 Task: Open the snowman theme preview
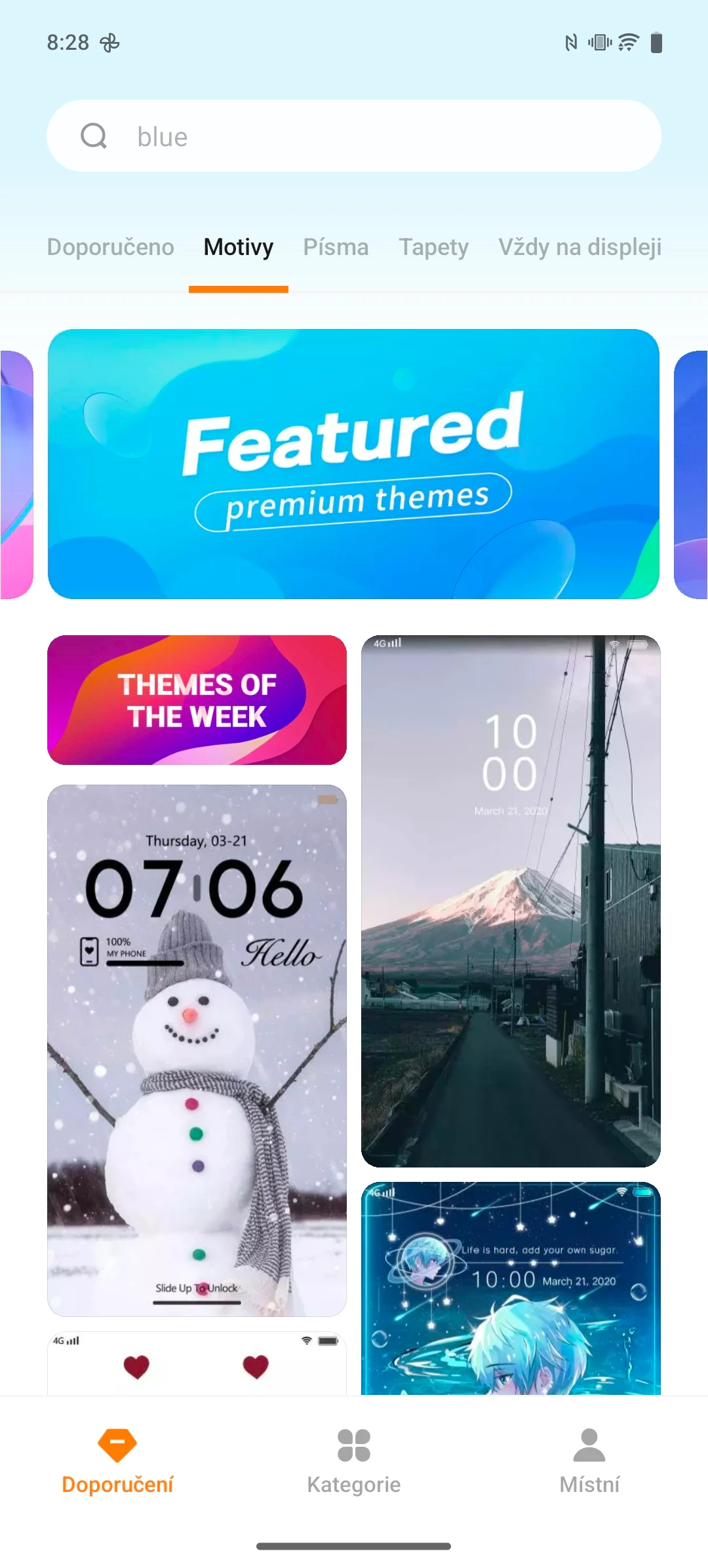click(x=197, y=1050)
